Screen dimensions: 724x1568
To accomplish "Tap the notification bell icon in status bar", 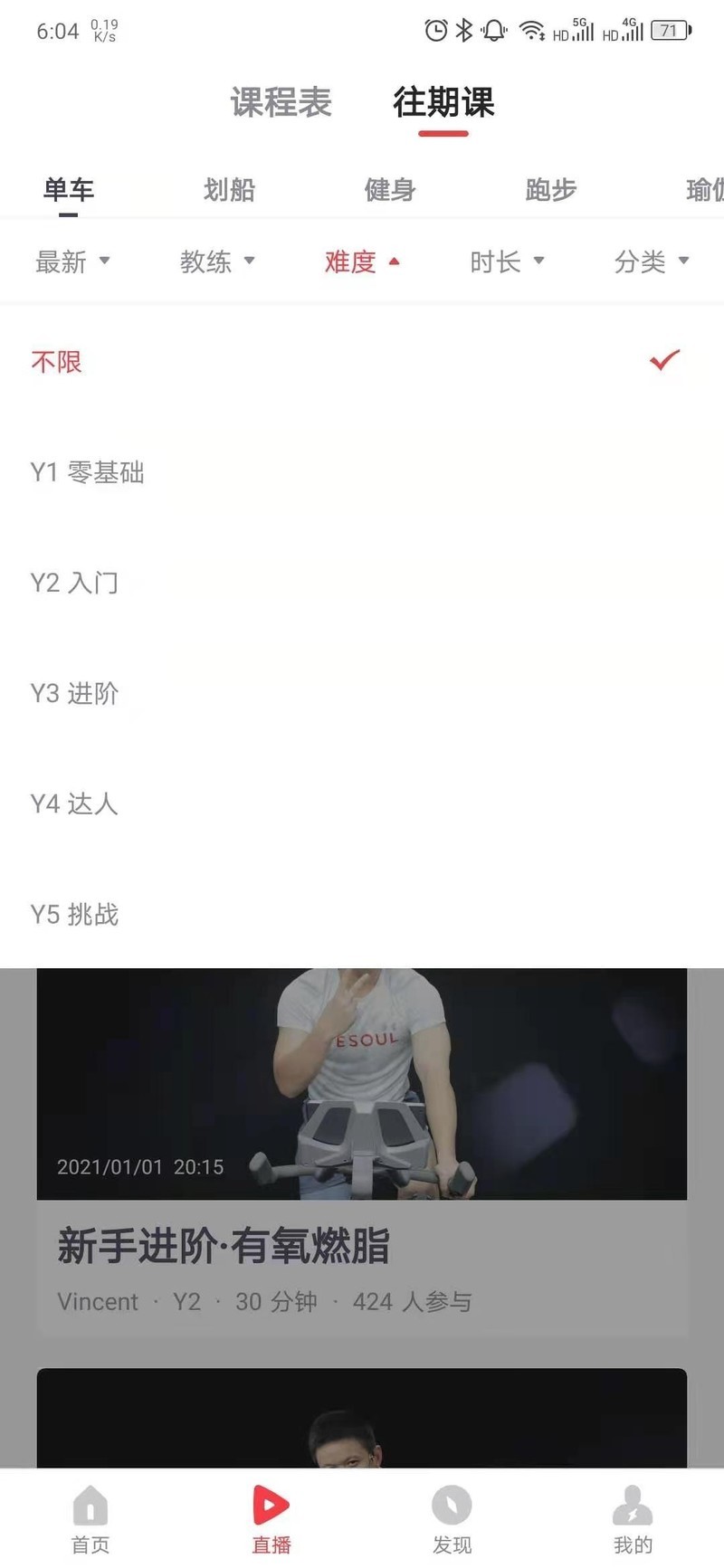I will pyautogui.click(x=492, y=30).
